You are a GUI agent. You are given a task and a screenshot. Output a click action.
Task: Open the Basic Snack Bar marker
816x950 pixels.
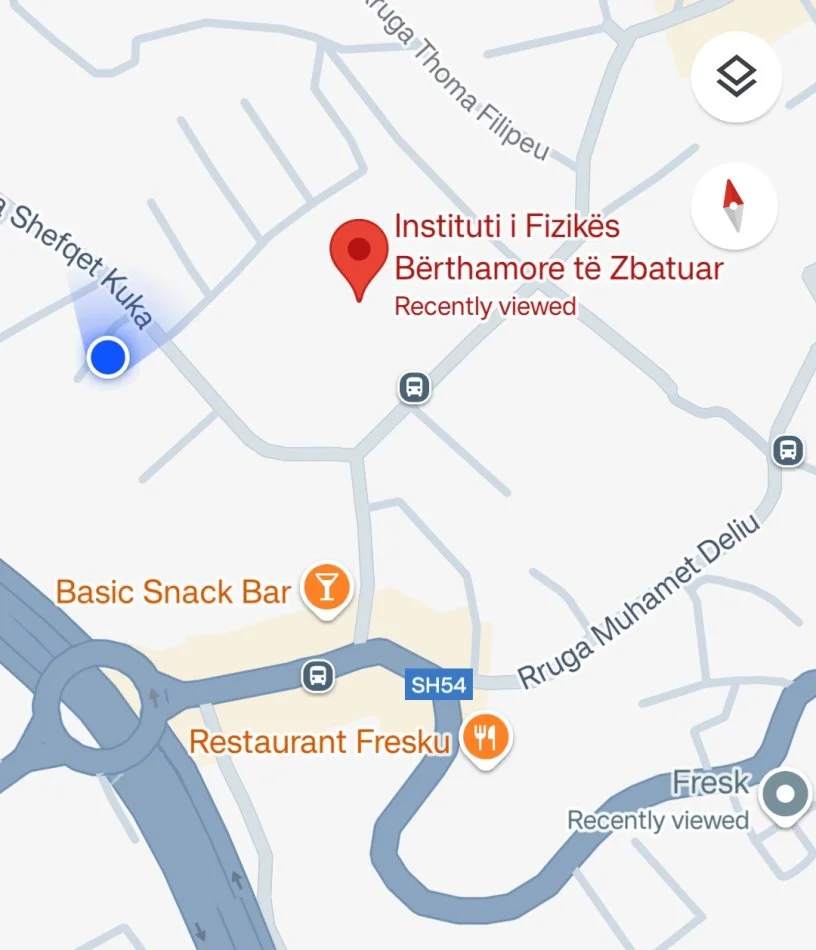[327, 587]
